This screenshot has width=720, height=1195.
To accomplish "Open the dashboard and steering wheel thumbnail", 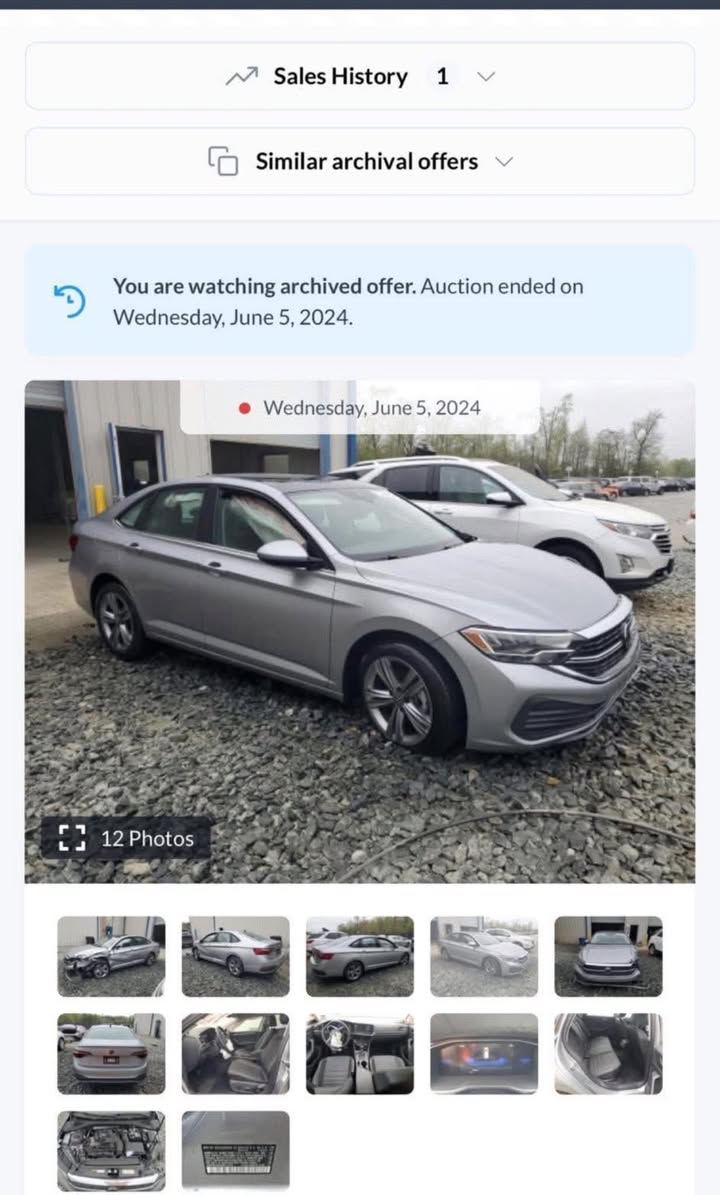I will (x=360, y=1053).
